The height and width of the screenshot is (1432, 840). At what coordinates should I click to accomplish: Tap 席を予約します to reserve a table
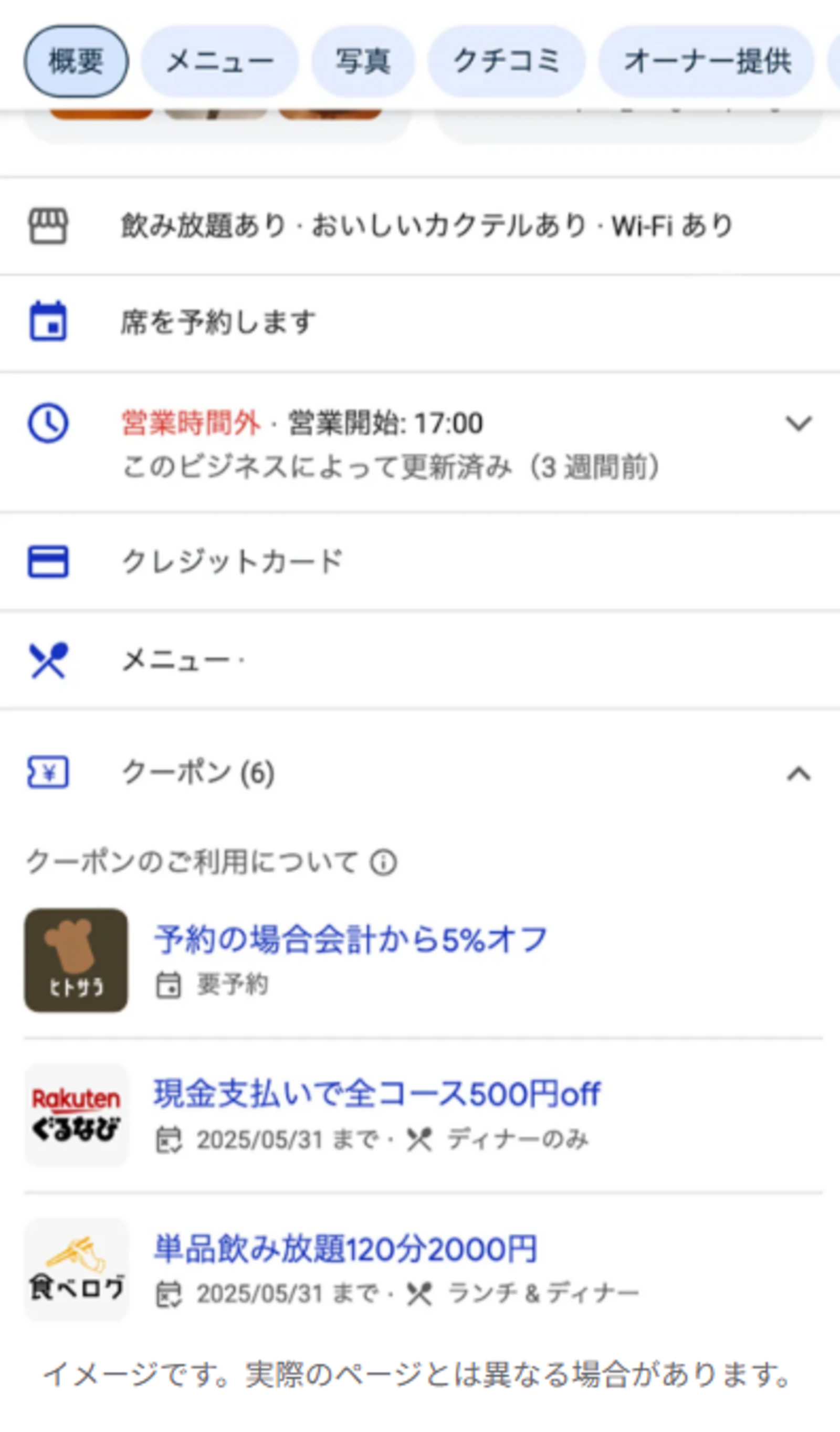pyautogui.click(x=218, y=323)
